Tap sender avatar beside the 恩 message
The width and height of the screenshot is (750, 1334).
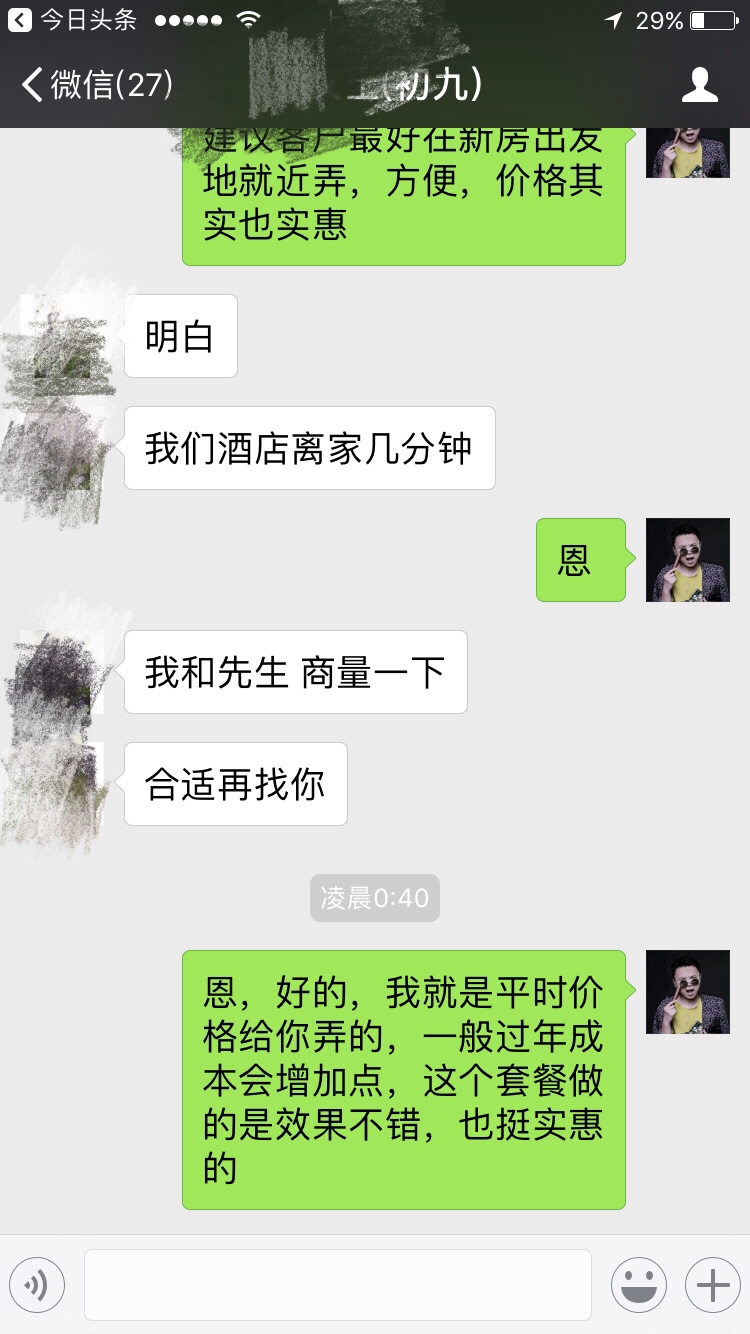point(688,560)
